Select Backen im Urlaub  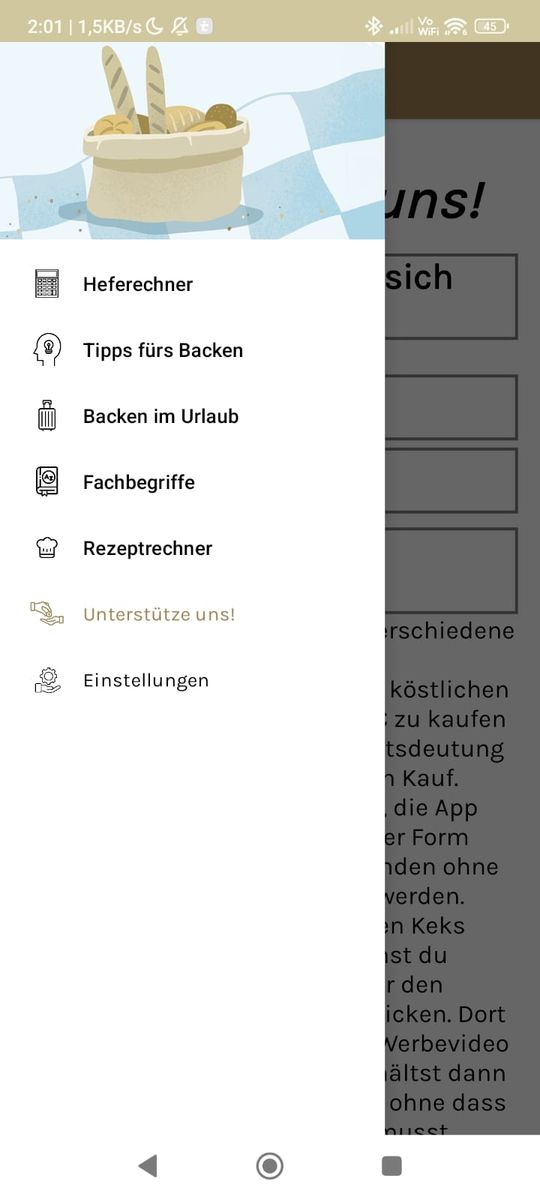click(x=192, y=416)
